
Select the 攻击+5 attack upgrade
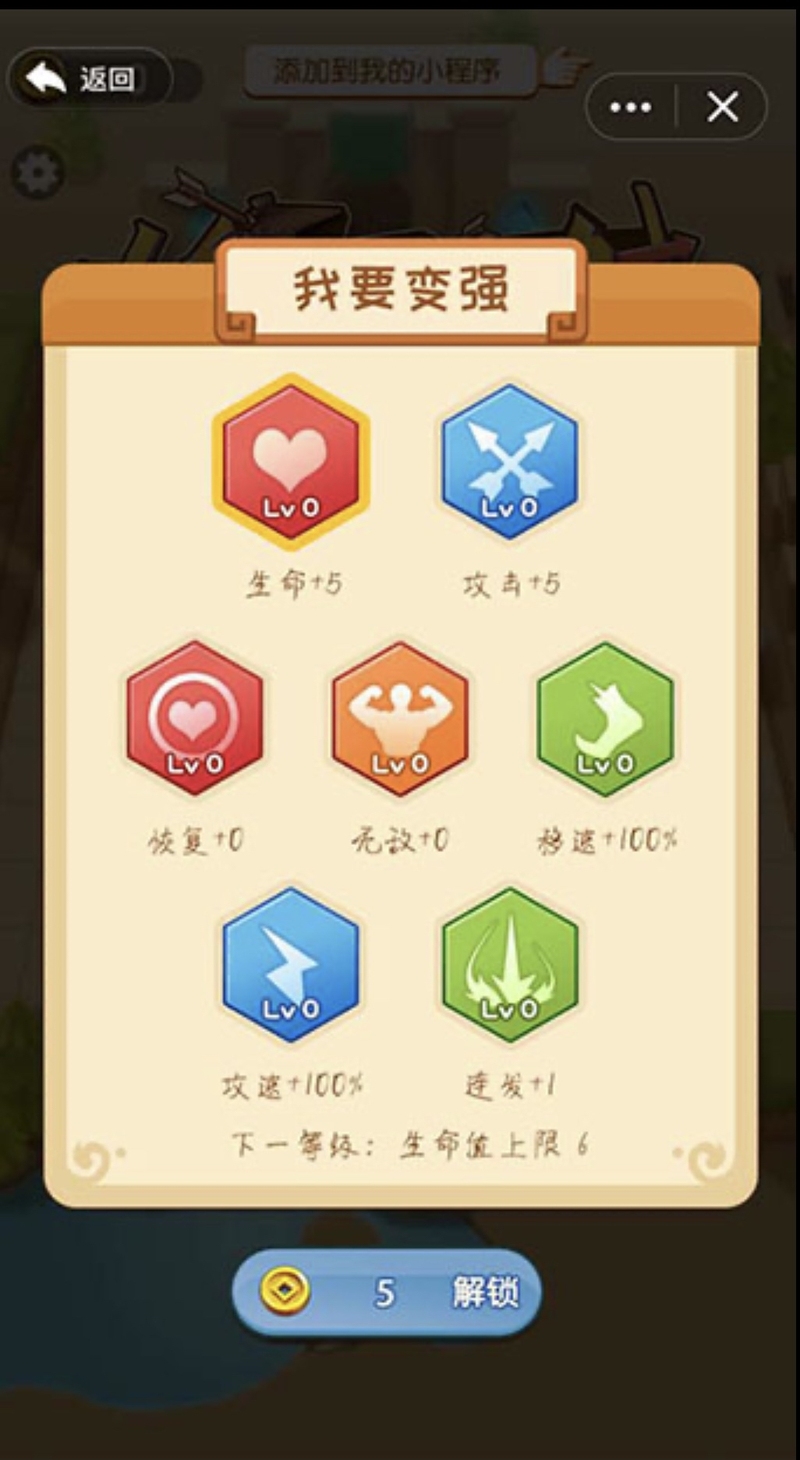click(x=510, y=462)
